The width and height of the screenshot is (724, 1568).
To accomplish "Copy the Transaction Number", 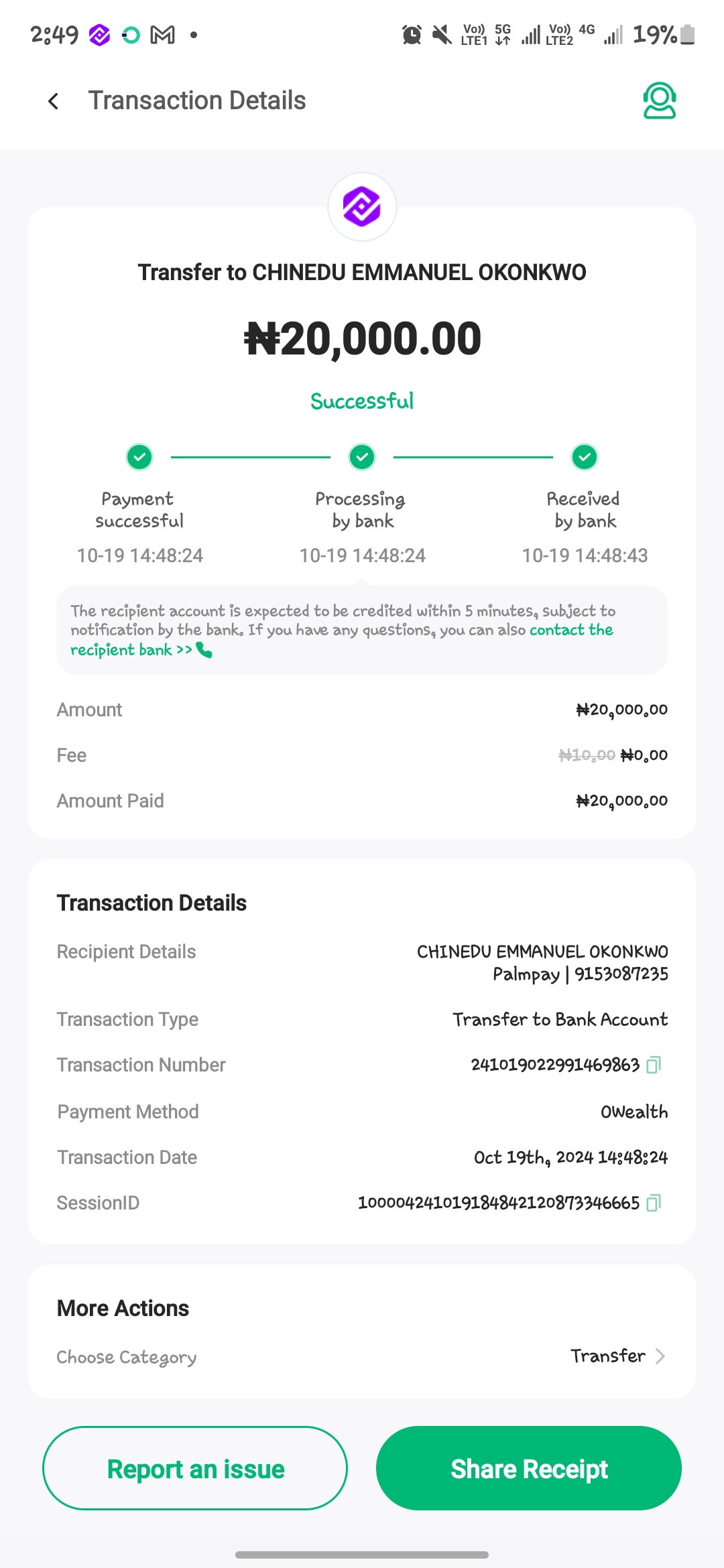I will pos(654,1065).
